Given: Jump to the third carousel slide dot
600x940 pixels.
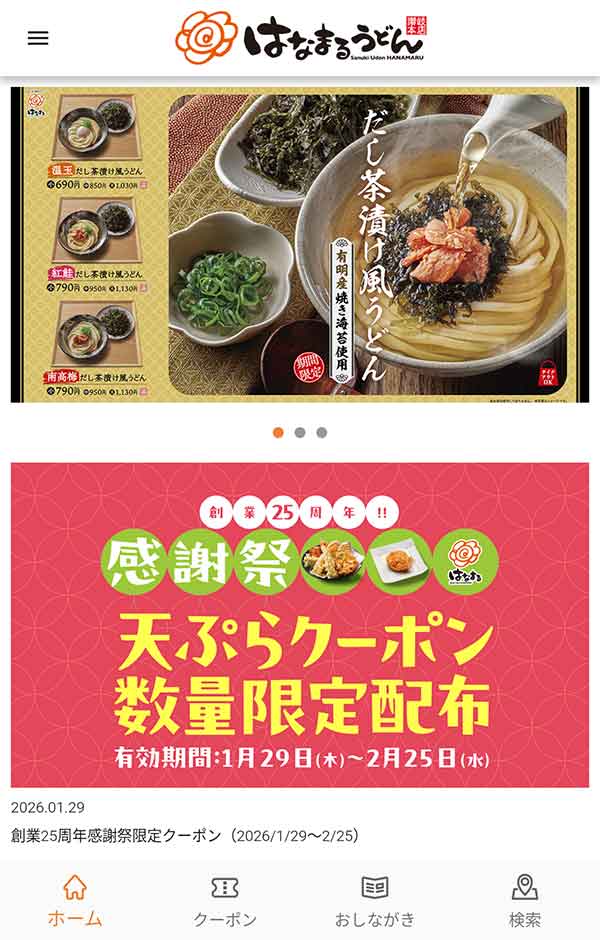Looking at the screenshot, I should (321, 433).
